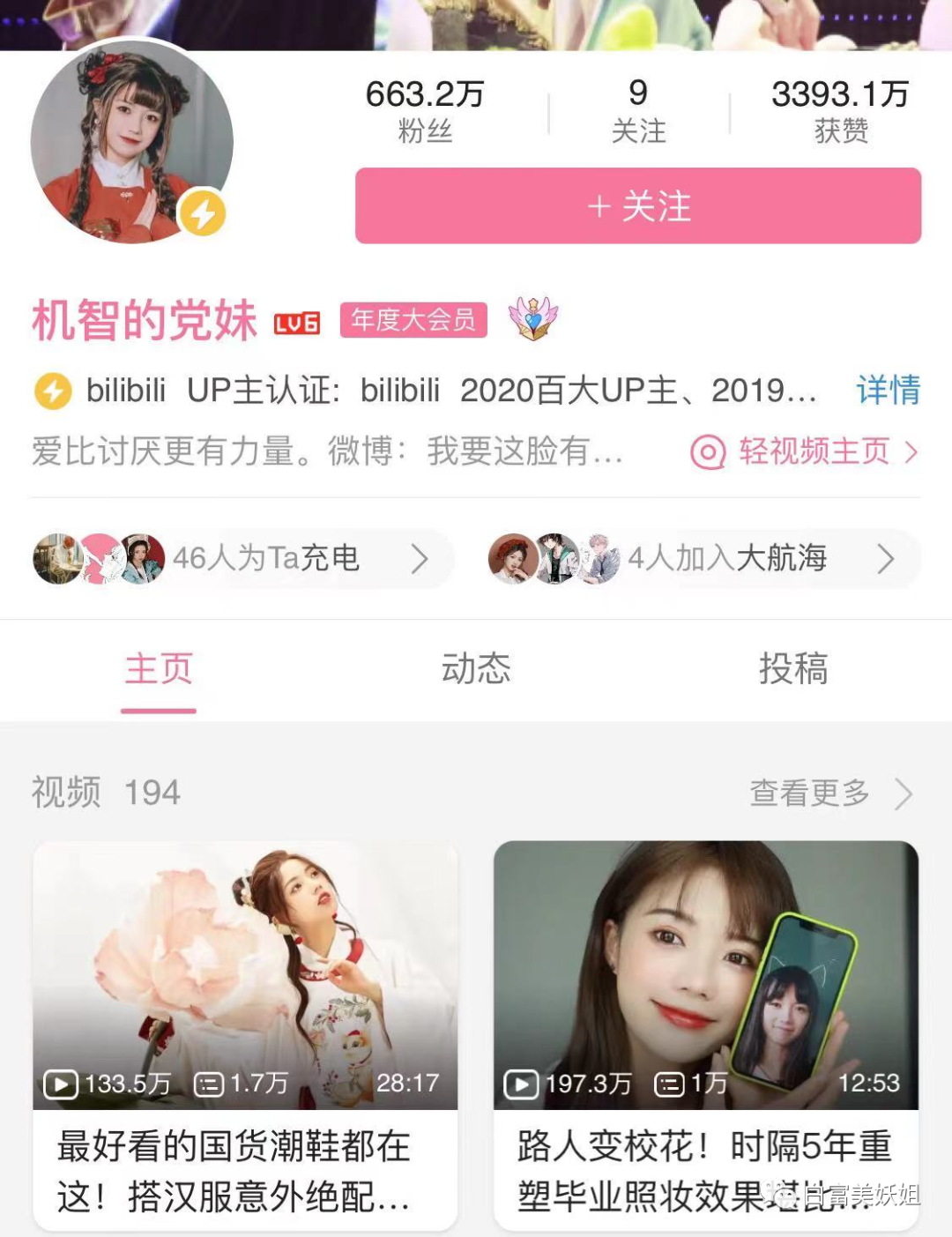
Task: Select the 主页 tab
Action: [x=159, y=668]
